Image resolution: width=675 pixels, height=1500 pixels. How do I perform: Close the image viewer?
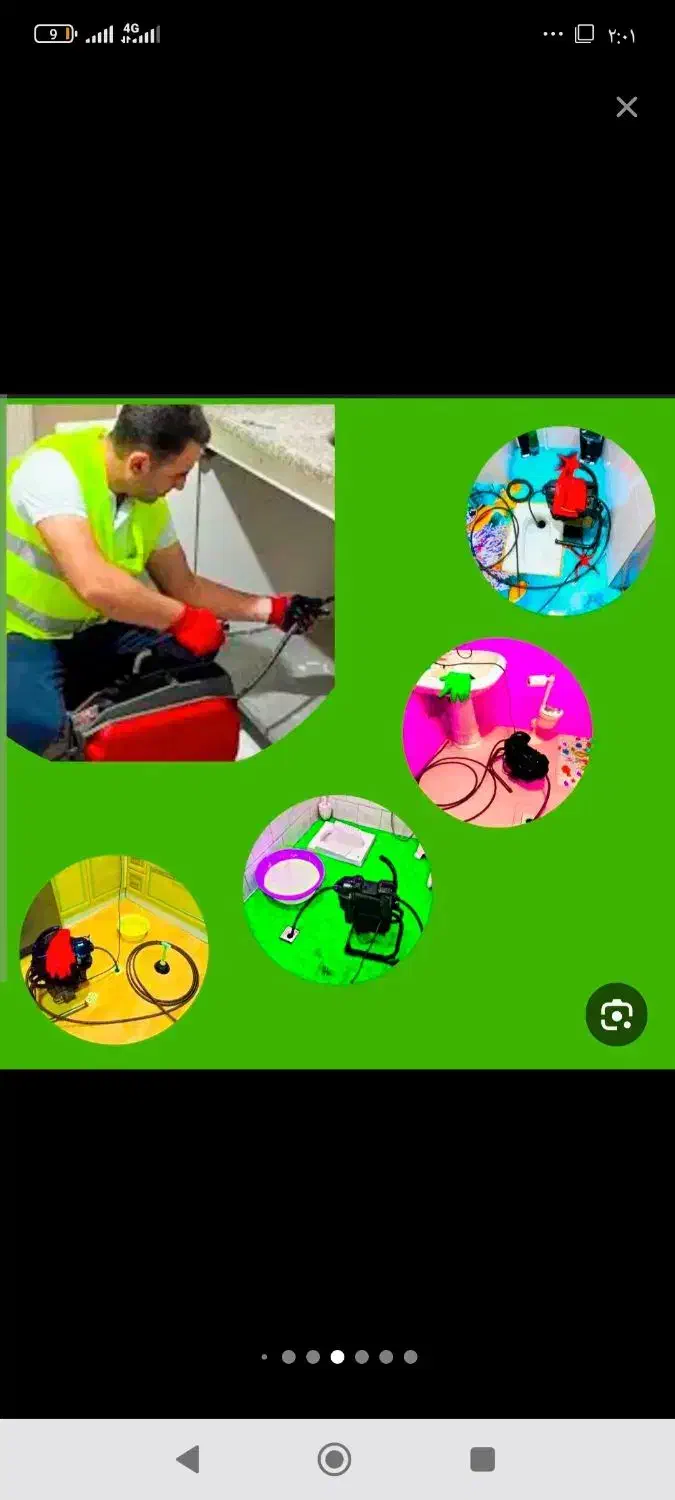627,107
